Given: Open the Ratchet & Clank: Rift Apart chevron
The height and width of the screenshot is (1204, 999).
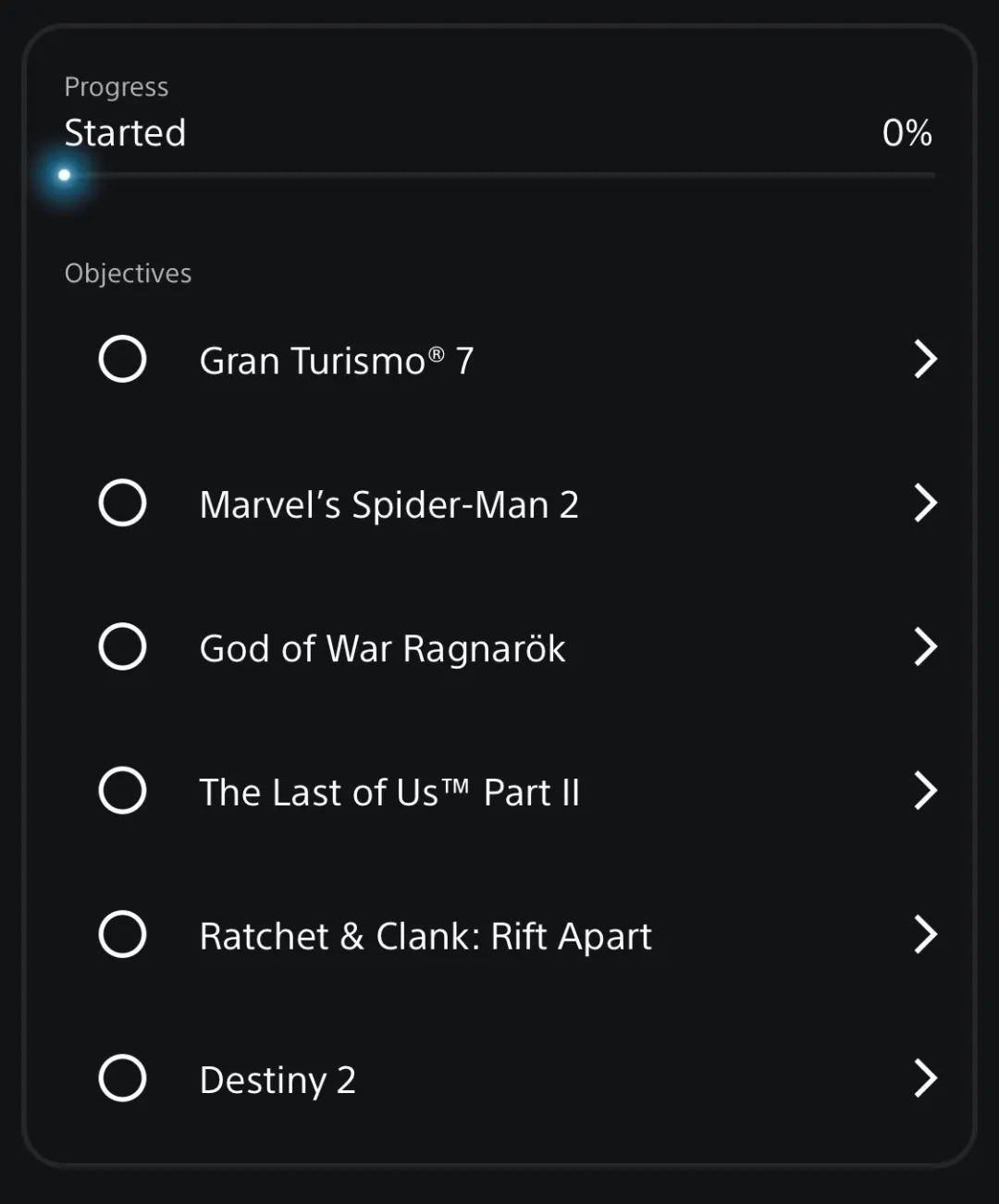Looking at the screenshot, I should point(926,935).
